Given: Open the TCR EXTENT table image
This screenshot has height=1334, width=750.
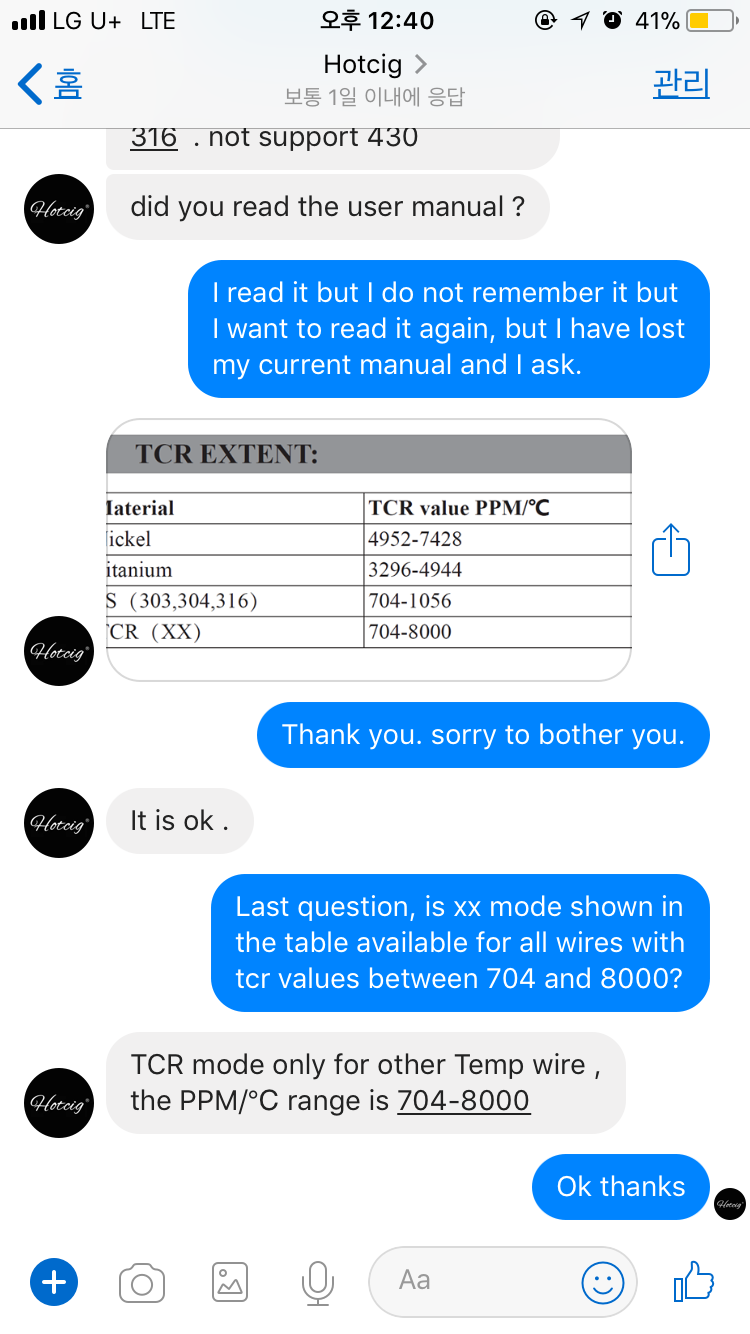Looking at the screenshot, I should 368,550.
